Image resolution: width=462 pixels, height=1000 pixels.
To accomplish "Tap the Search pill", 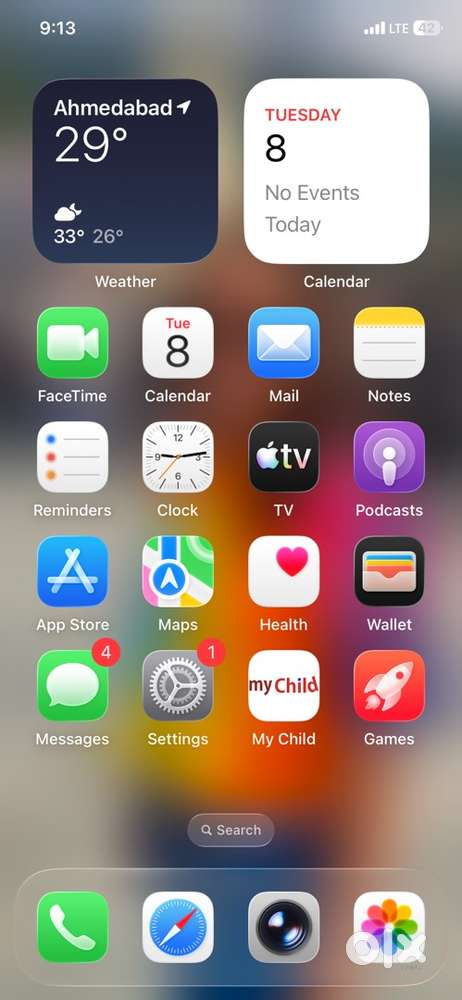I will (231, 830).
